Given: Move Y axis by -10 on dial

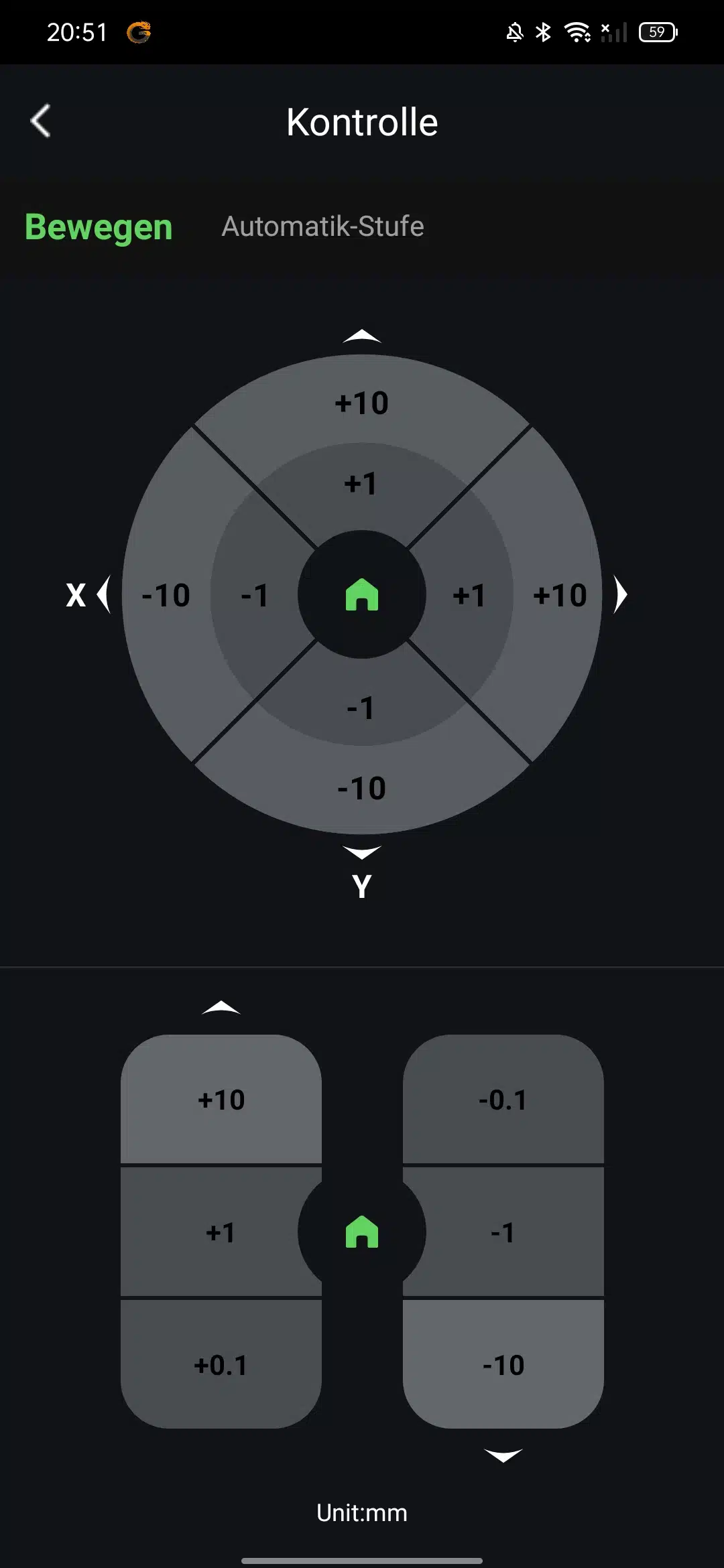Looking at the screenshot, I should [362, 788].
